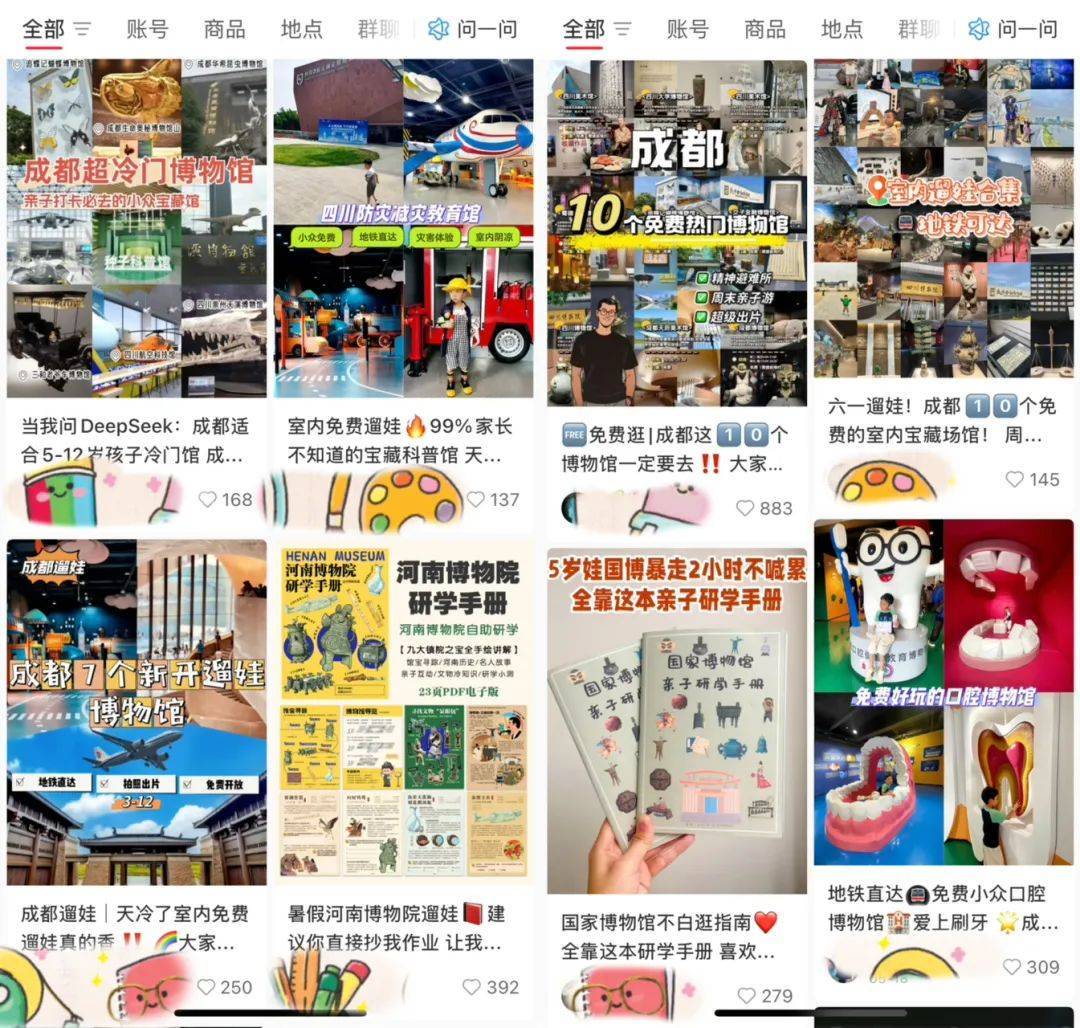The height and width of the screenshot is (1028, 1080).
Task: Like the 成都遛娃 post with 250 likes
Action: point(207,987)
